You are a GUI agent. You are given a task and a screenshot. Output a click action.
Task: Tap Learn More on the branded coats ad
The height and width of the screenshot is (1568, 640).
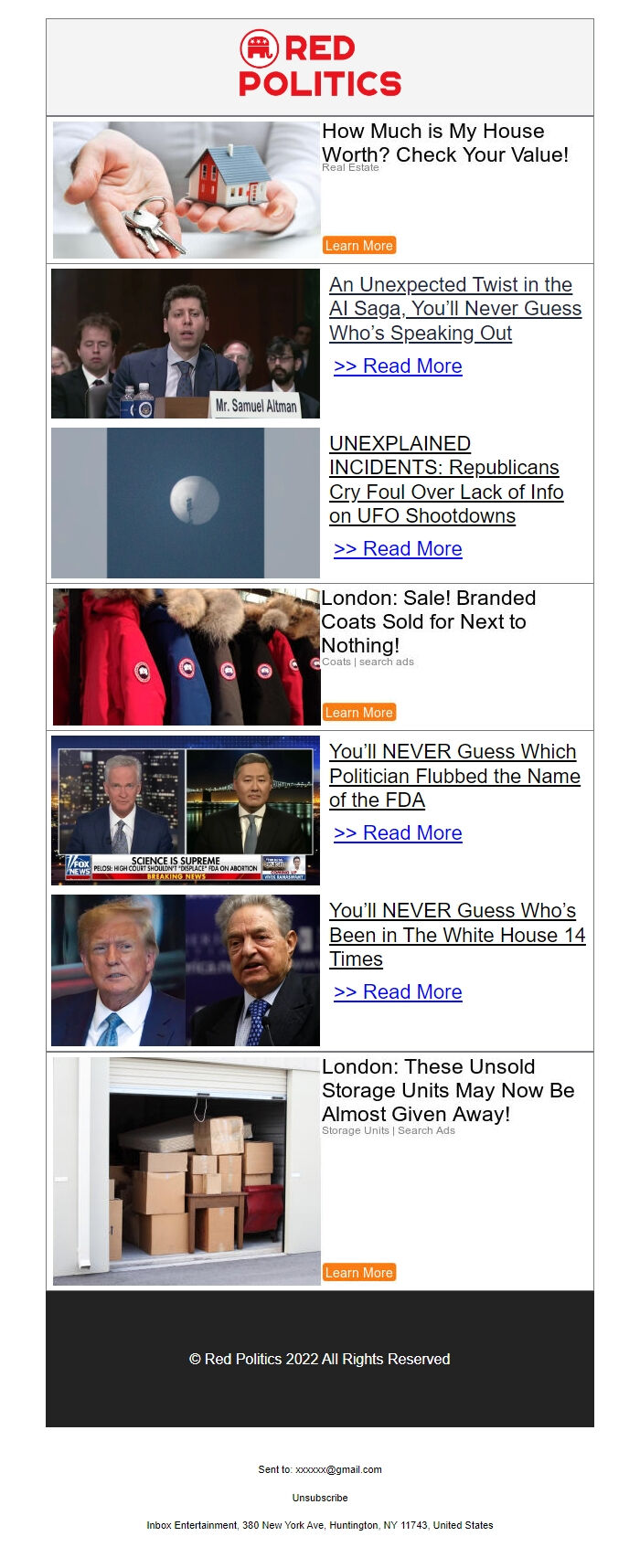358,713
